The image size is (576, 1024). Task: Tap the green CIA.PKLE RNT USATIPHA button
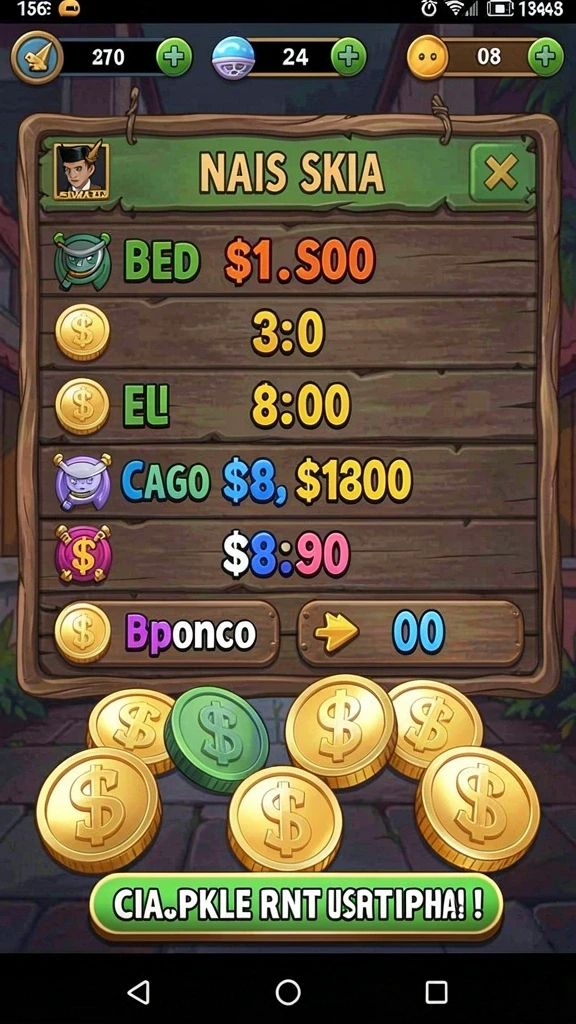click(x=296, y=906)
